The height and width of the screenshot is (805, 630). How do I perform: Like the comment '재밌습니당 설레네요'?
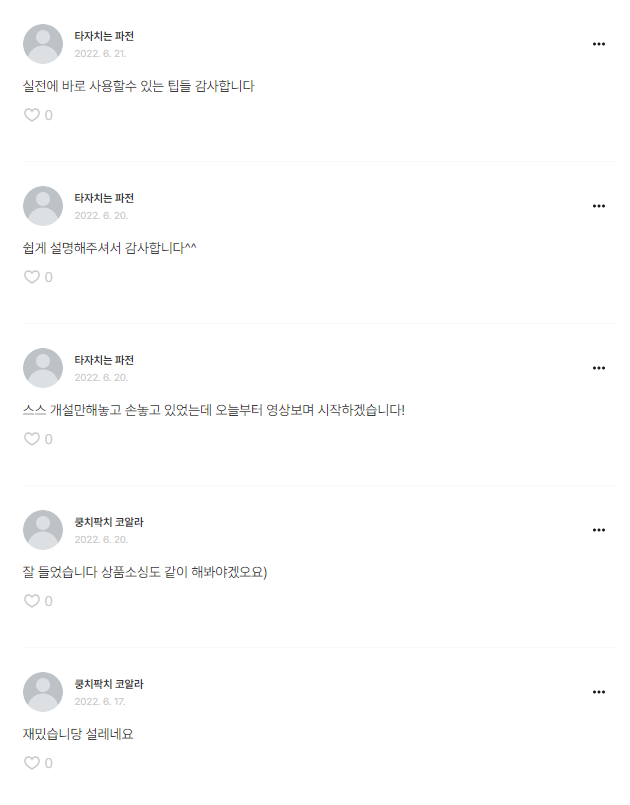pos(32,763)
